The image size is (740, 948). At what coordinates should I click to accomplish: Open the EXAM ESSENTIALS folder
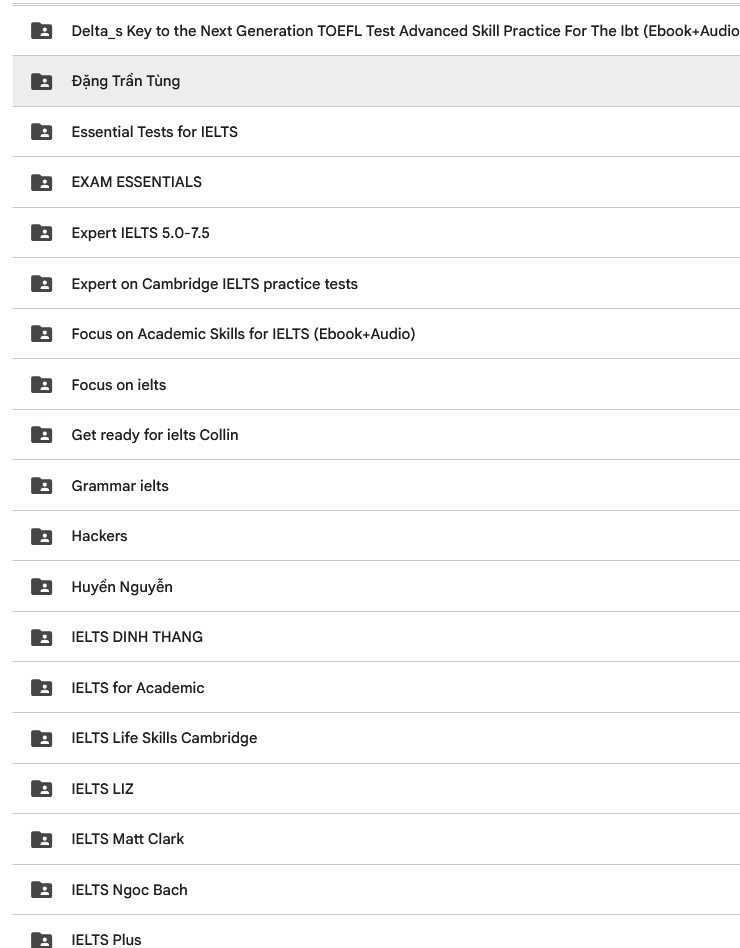(136, 182)
